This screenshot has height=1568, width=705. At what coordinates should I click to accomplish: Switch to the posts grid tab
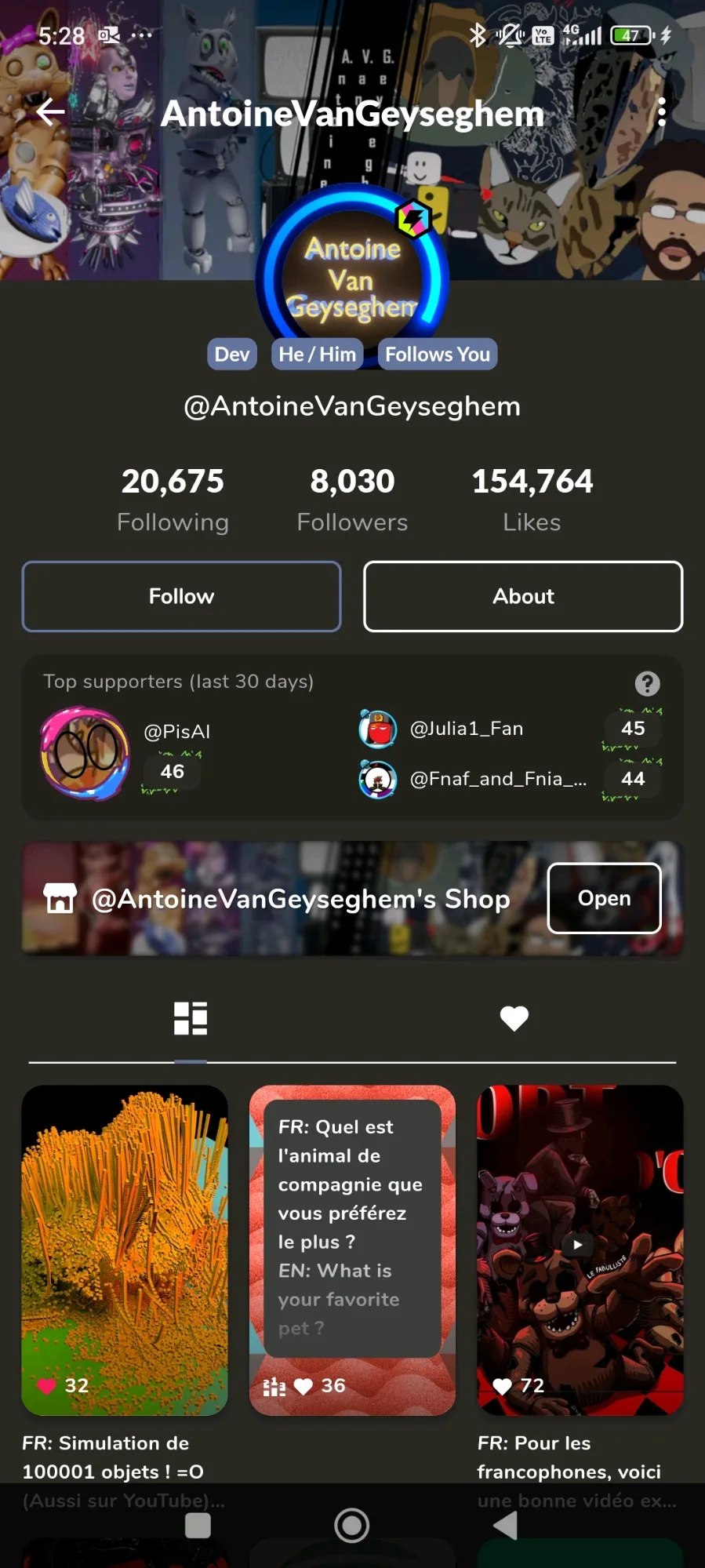click(x=191, y=1018)
